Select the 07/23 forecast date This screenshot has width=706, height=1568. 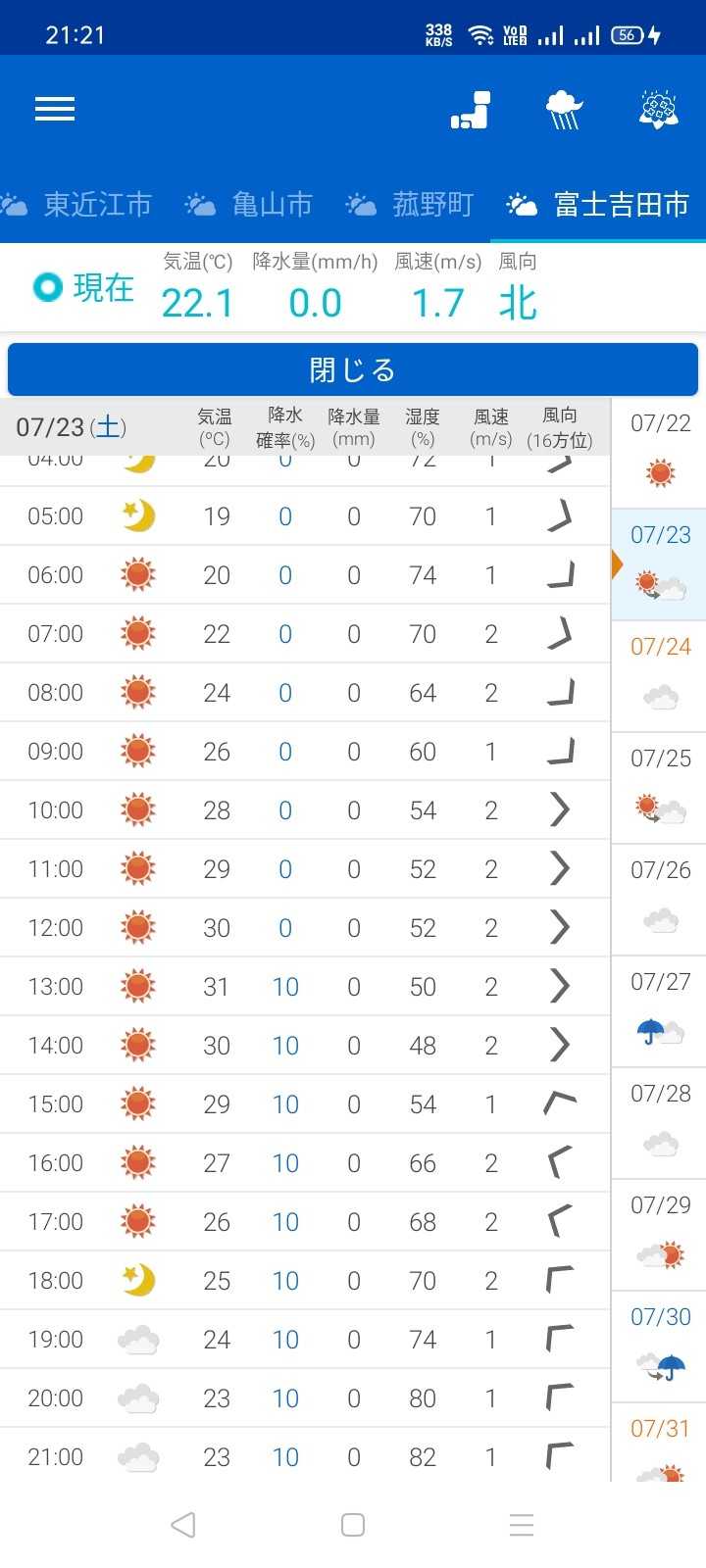click(x=660, y=563)
